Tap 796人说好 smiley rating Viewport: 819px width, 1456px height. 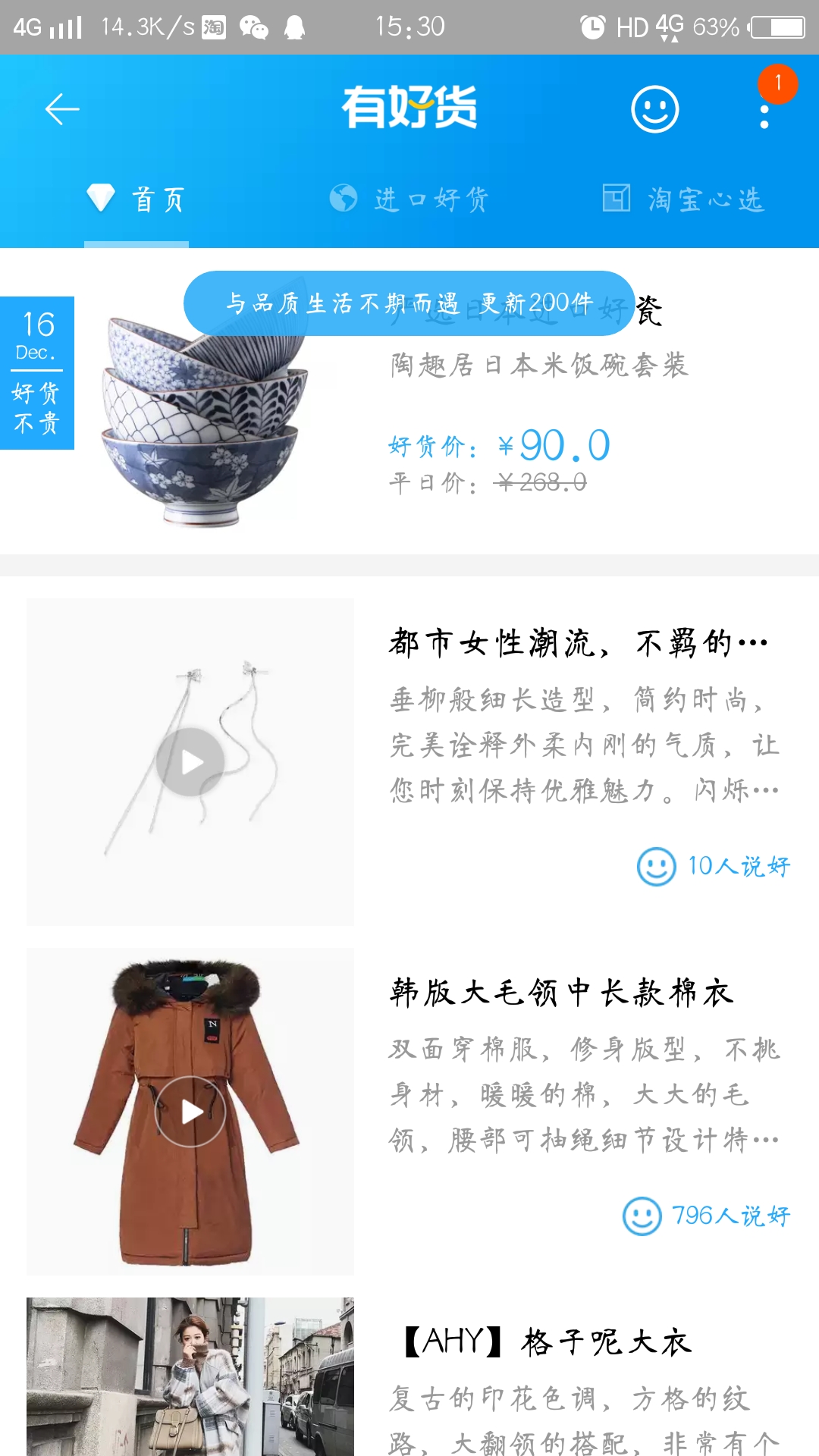coord(706,1216)
